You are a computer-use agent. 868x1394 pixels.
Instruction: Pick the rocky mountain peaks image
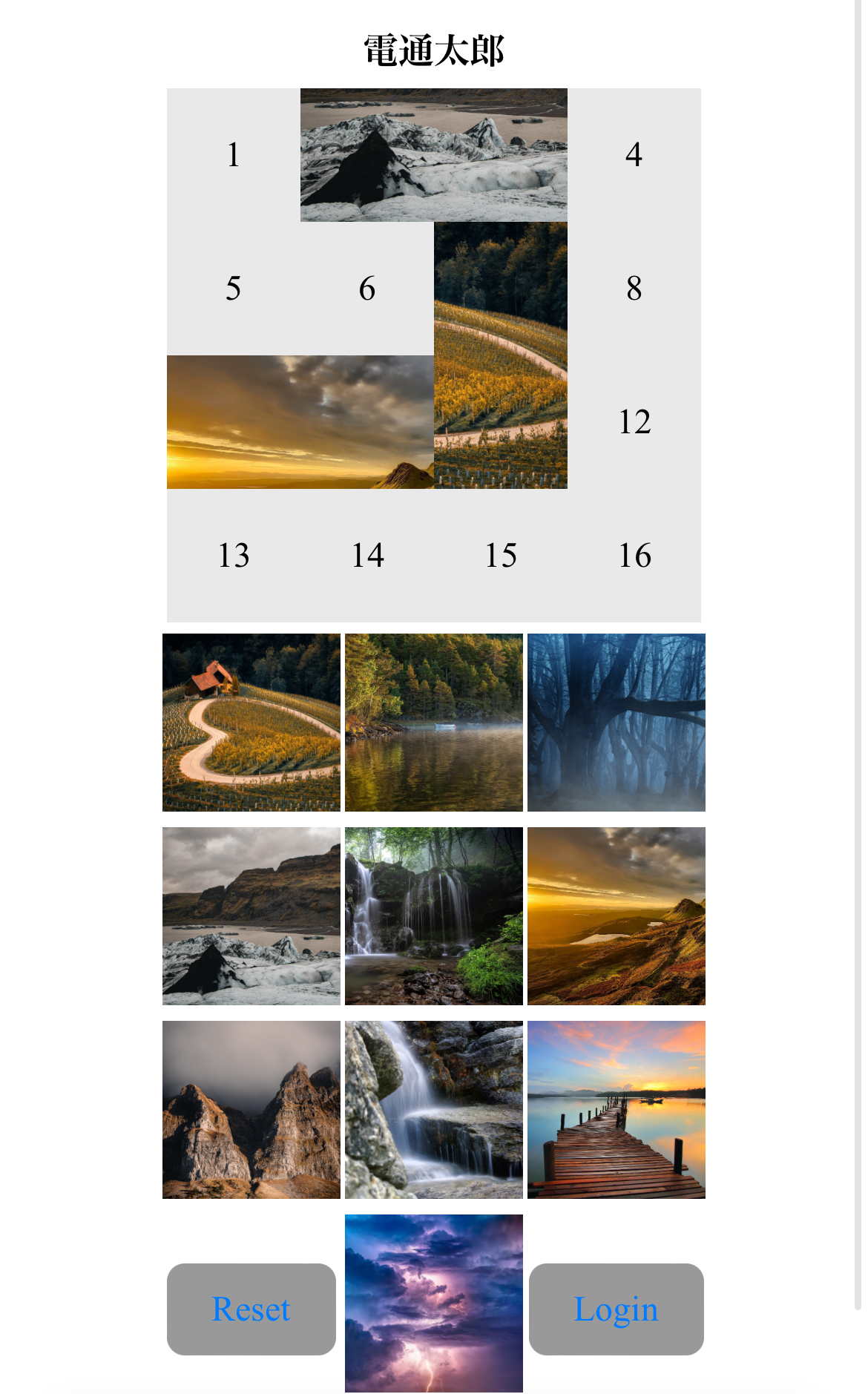coord(251,1109)
